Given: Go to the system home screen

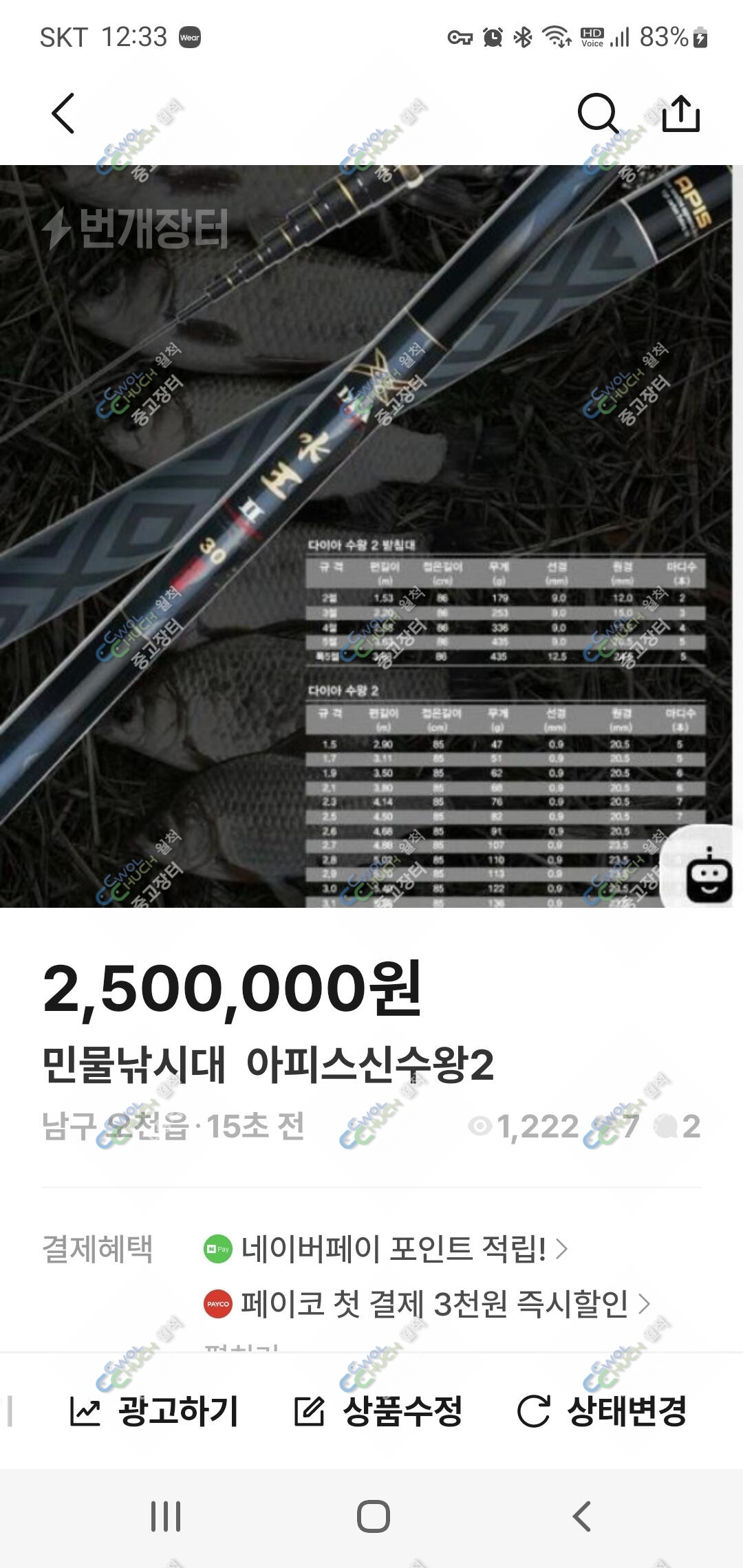Looking at the screenshot, I should 373,1516.
